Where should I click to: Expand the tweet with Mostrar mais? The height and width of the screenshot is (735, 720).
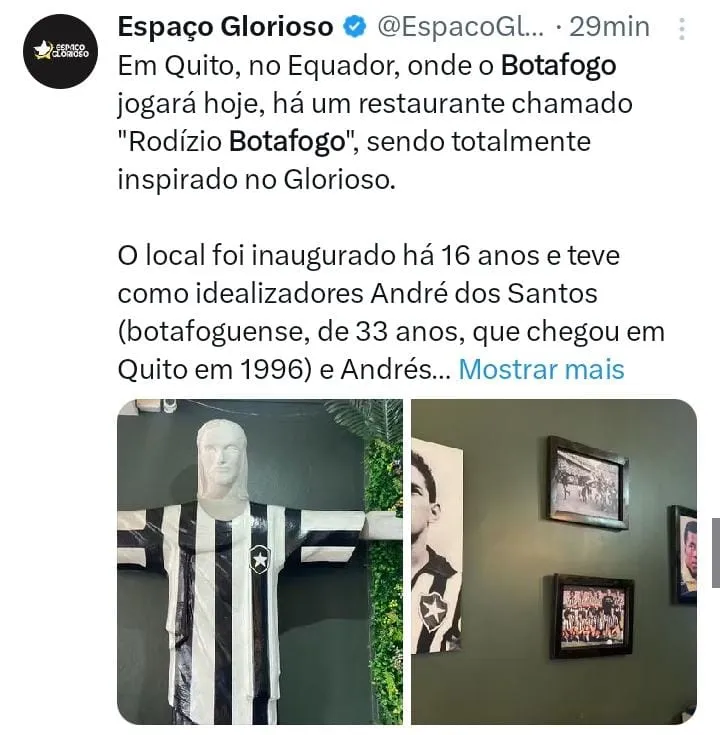(x=541, y=369)
